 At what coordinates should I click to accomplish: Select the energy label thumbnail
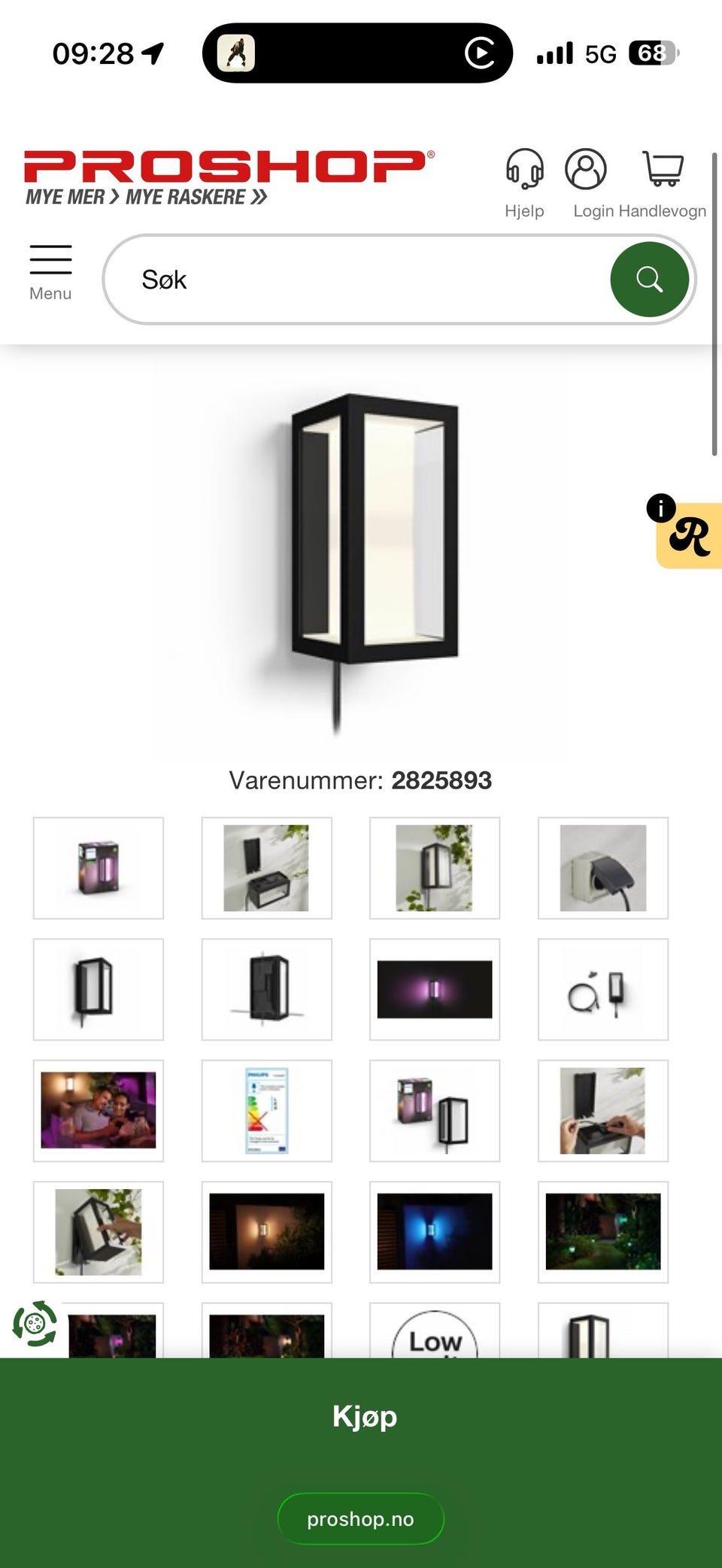[x=266, y=1112]
